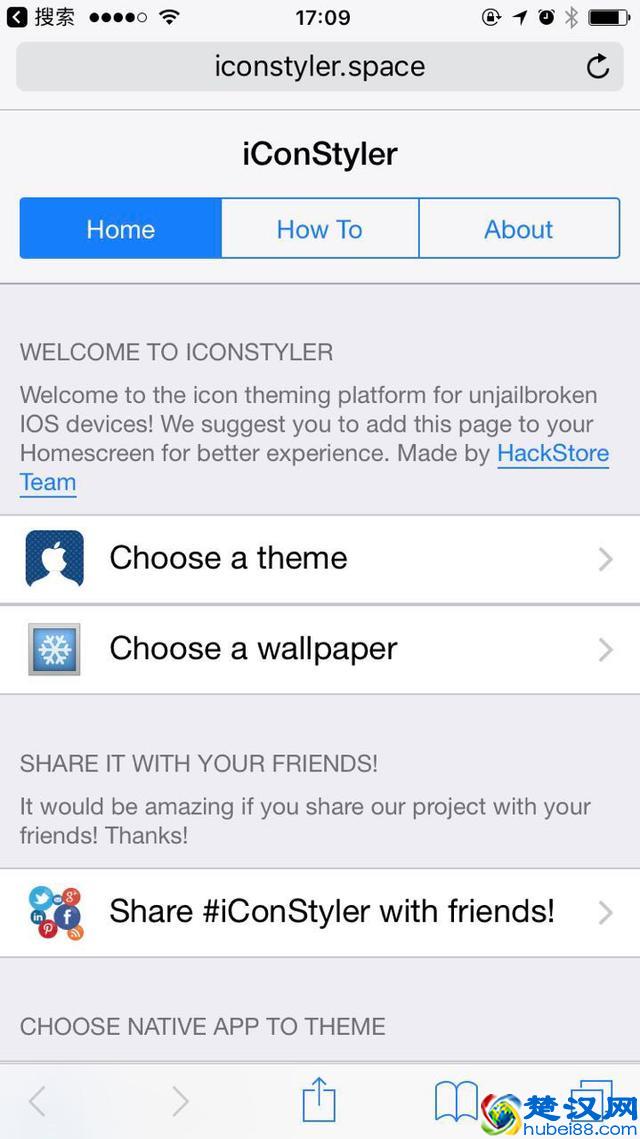This screenshot has width=640, height=1139.
Task: Tap the iconstyler.space address bar
Action: pyautogui.click(x=319, y=67)
